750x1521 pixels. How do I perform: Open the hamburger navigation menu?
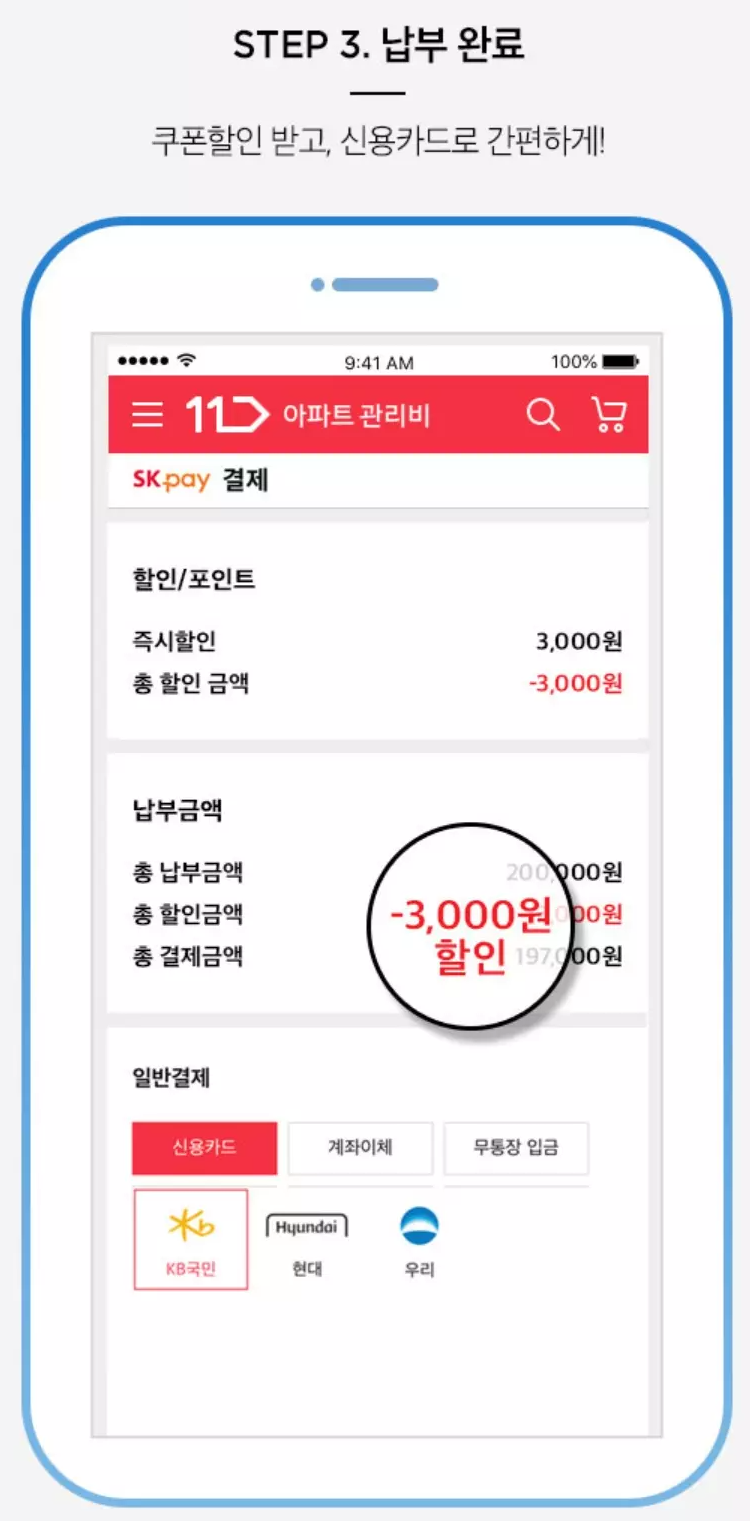148,415
